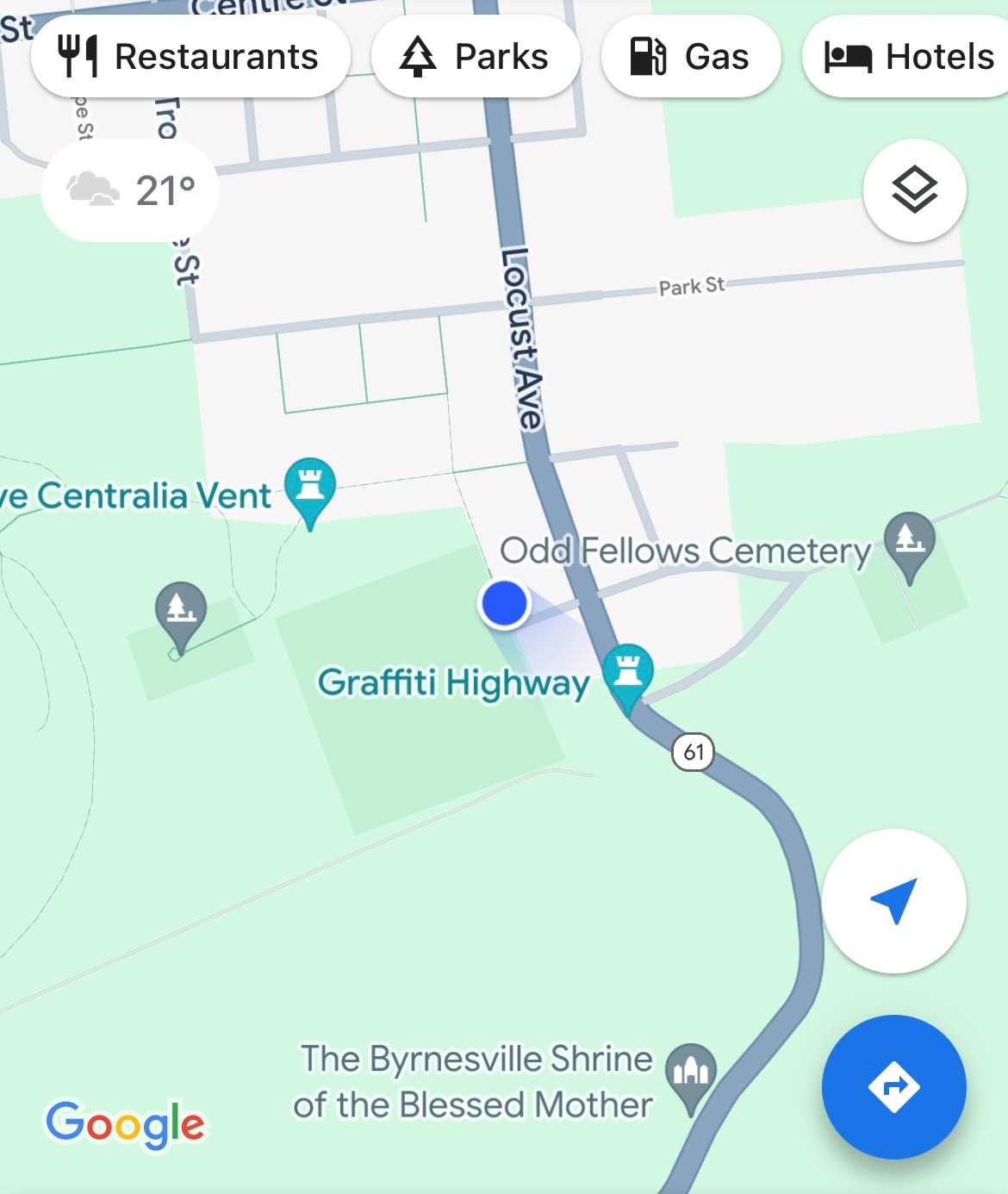The width and height of the screenshot is (1008, 1194).
Task: Select the Restaurants chip
Action: click(190, 57)
